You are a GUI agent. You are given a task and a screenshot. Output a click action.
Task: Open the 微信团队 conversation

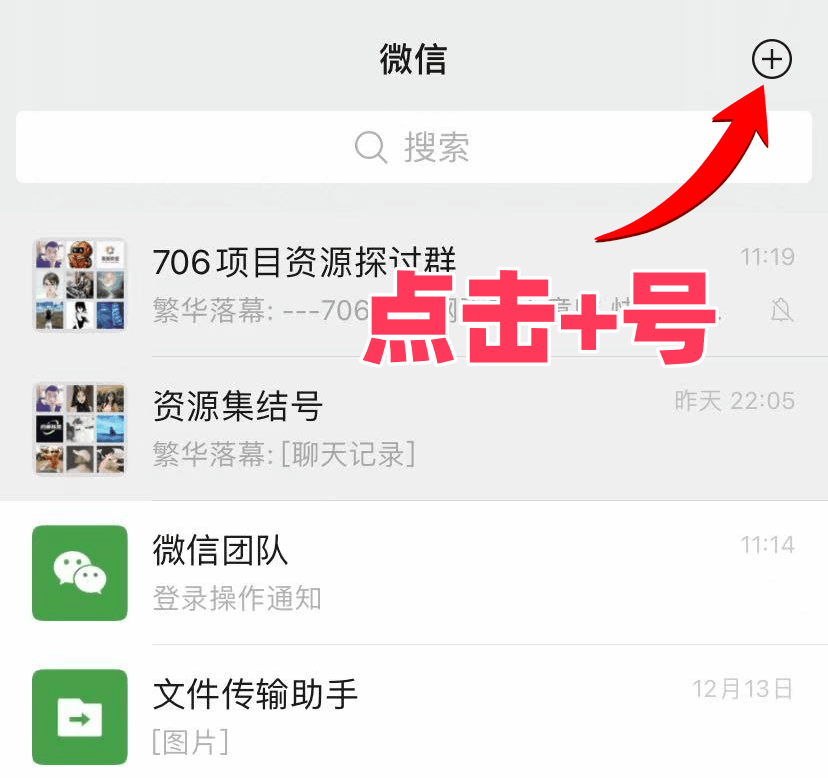point(400,573)
